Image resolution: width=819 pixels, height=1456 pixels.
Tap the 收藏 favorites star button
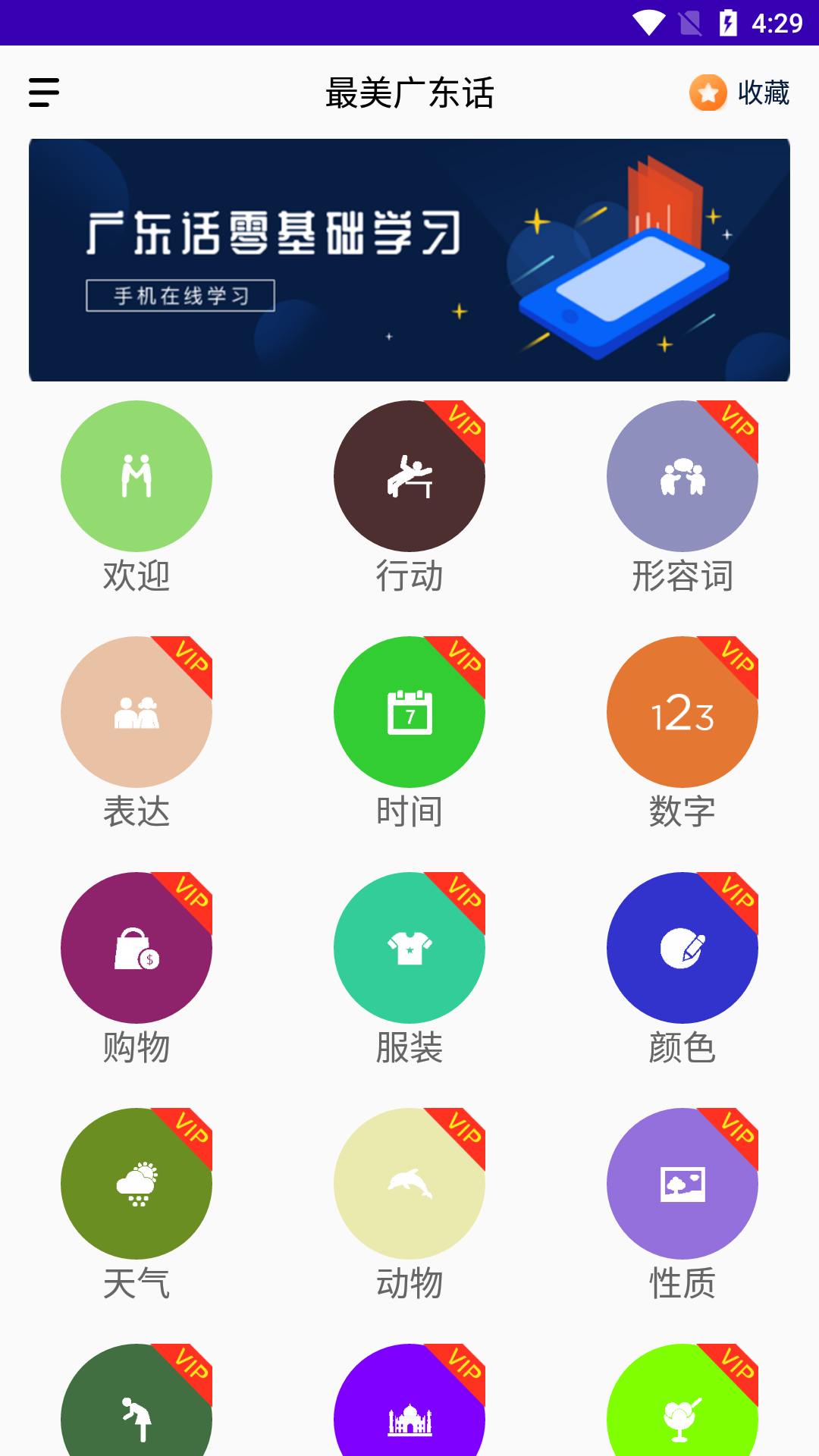coord(739,93)
